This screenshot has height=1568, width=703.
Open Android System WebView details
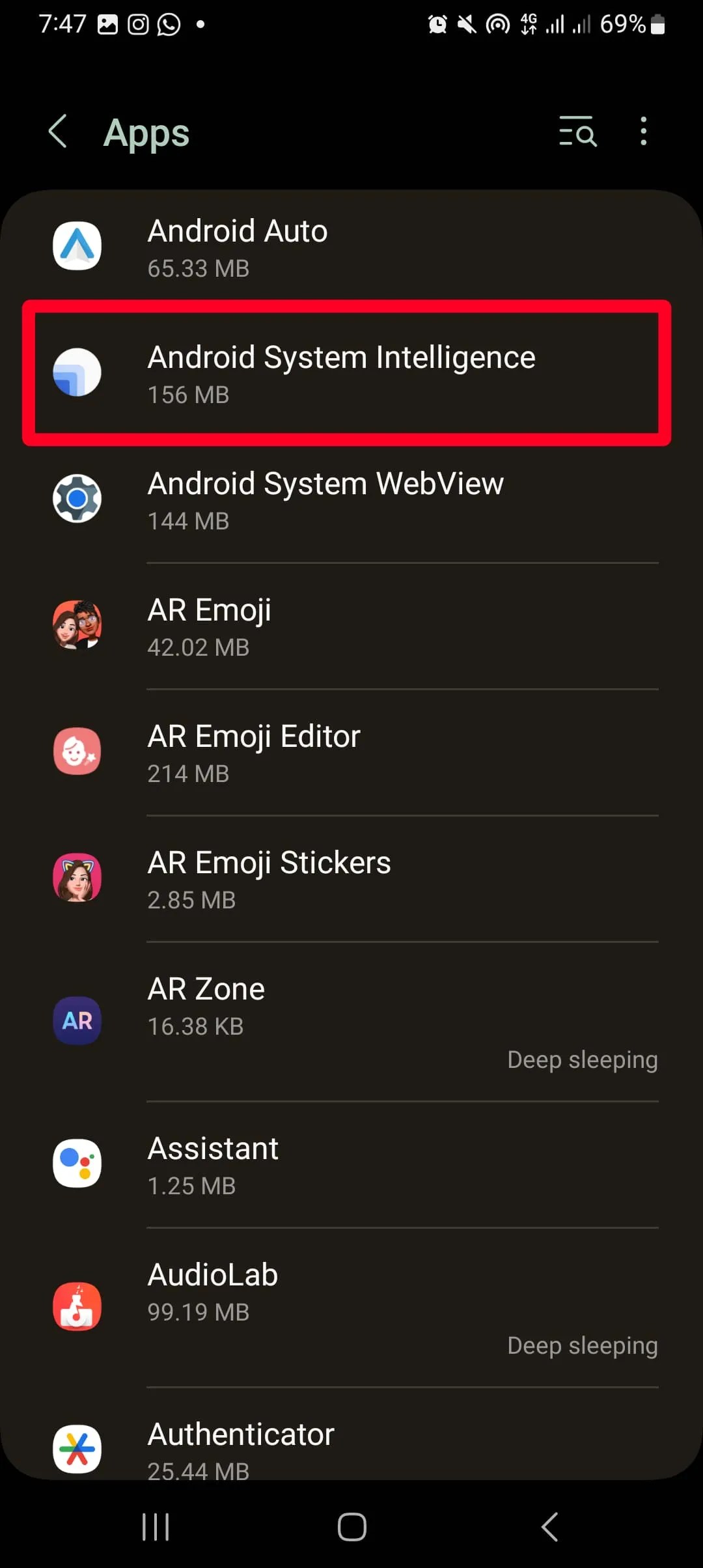click(351, 500)
